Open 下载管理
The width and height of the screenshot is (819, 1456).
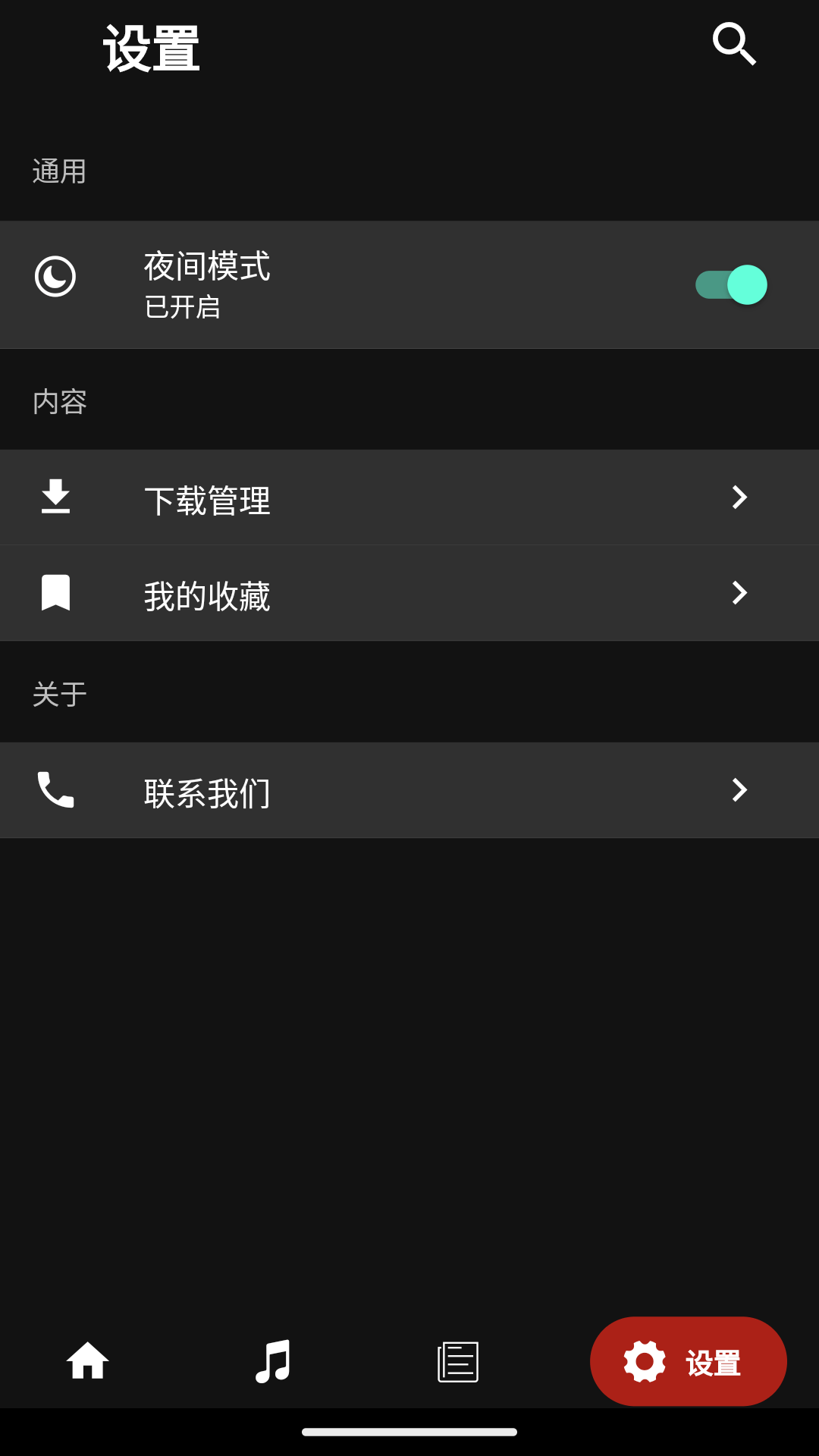pyautogui.click(x=409, y=497)
